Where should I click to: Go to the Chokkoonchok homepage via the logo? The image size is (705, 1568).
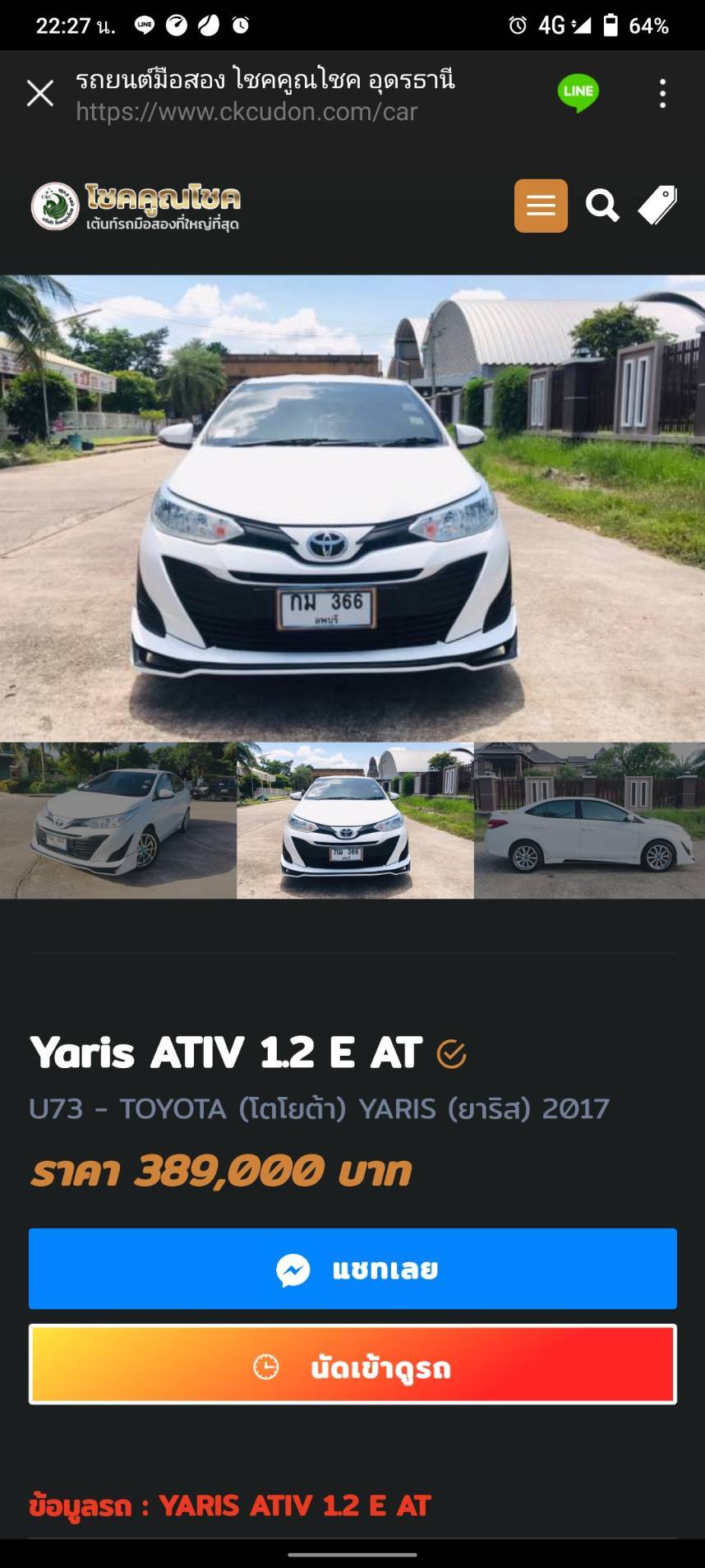coord(136,206)
